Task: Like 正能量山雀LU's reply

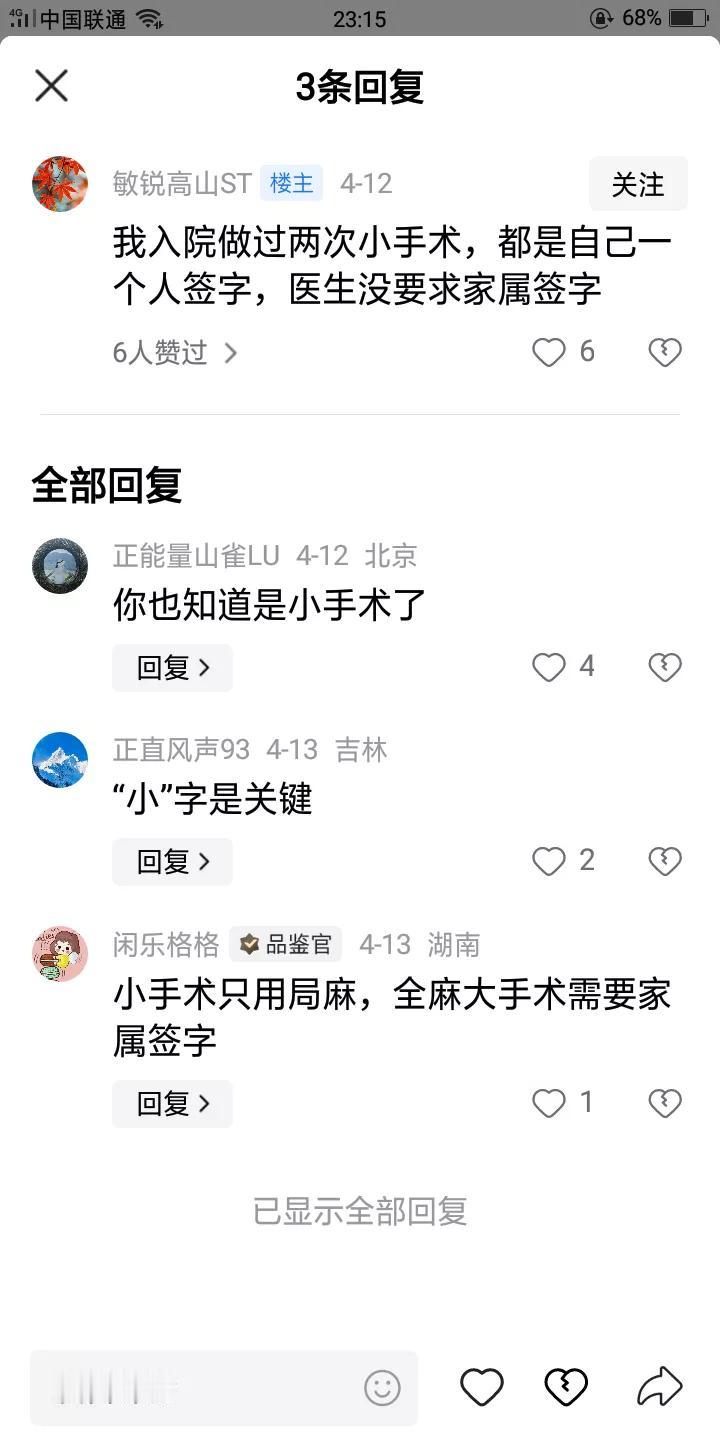Action: [x=548, y=667]
